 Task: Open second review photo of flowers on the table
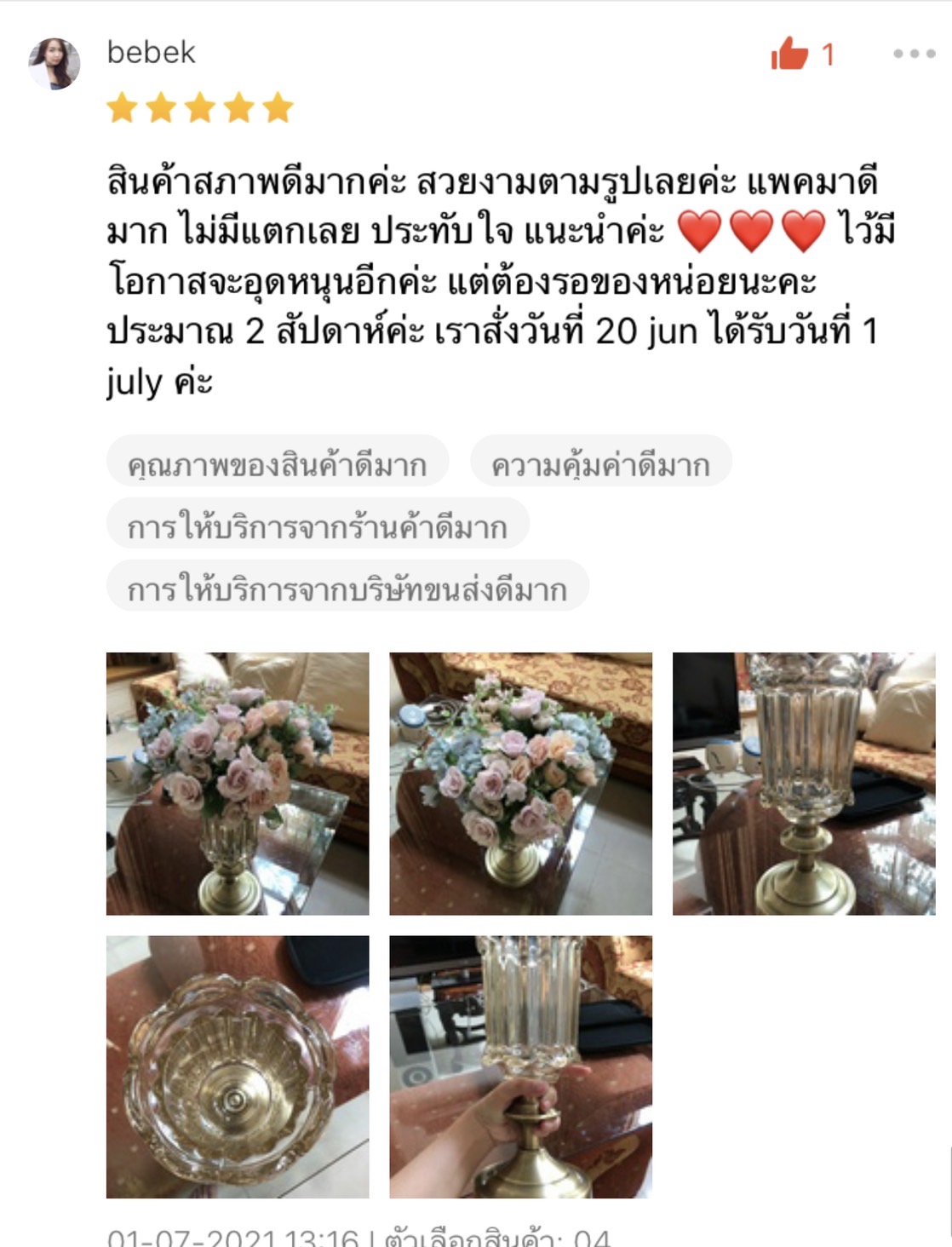520,784
